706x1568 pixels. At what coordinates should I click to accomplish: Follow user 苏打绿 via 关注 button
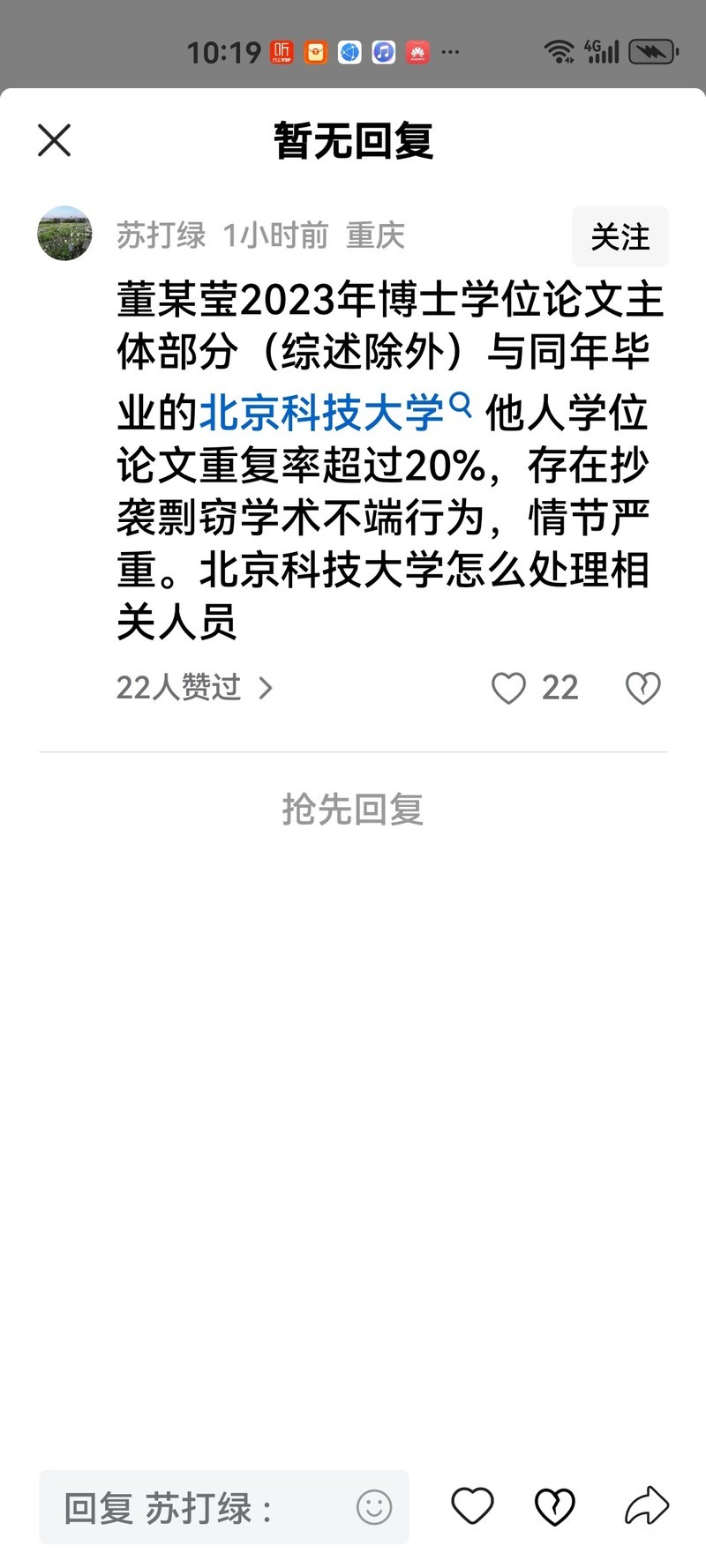620,236
